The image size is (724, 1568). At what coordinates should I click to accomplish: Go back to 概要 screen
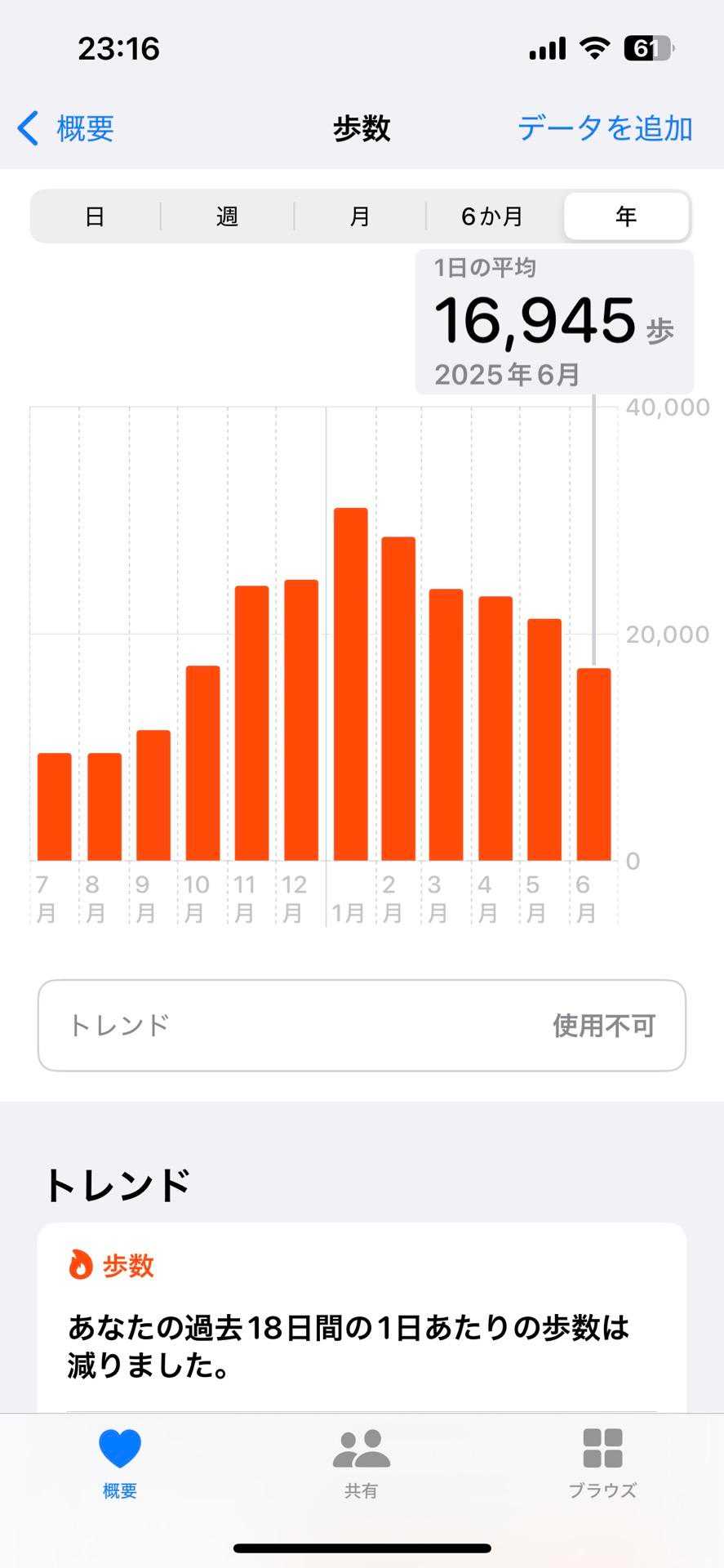[65, 129]
